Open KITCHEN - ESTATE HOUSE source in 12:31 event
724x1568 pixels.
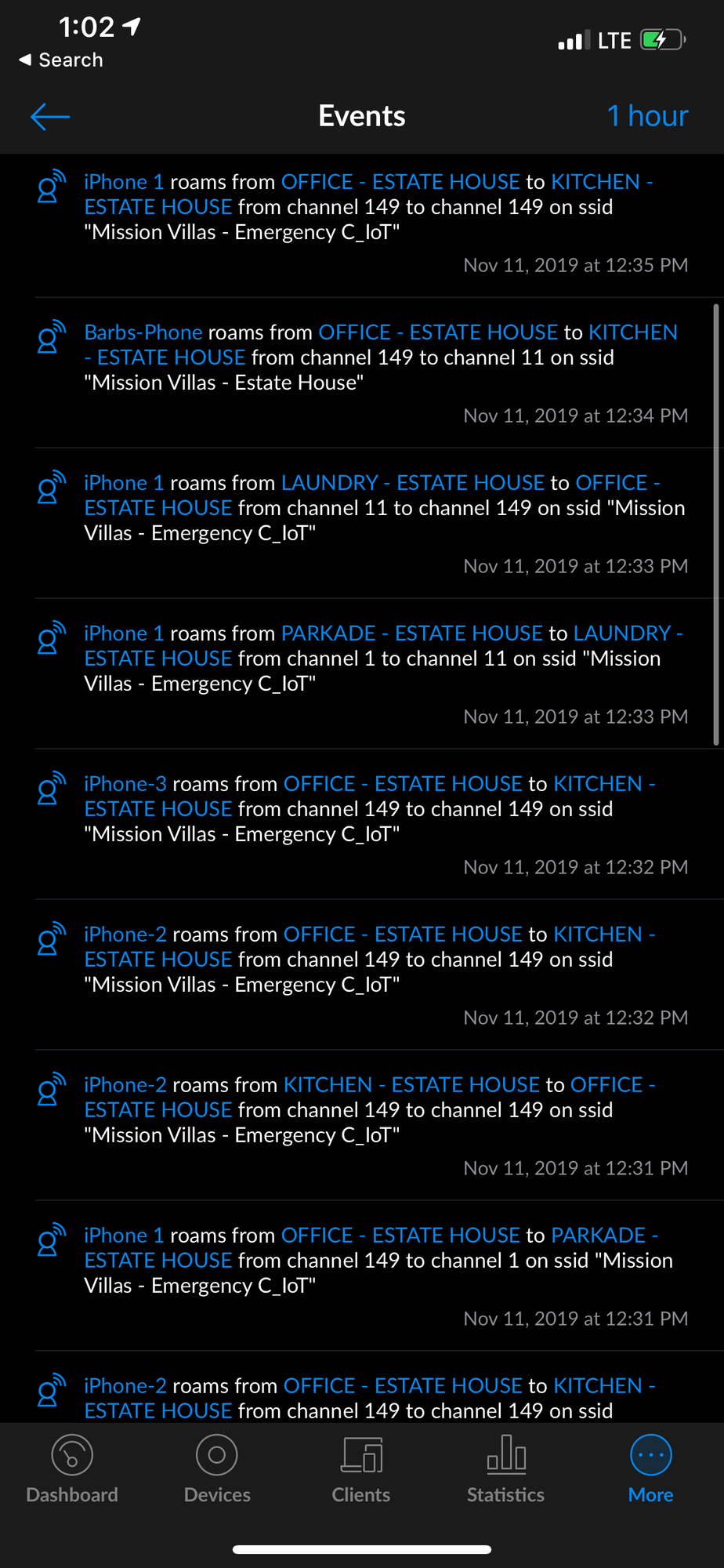tap(411, 1085)
